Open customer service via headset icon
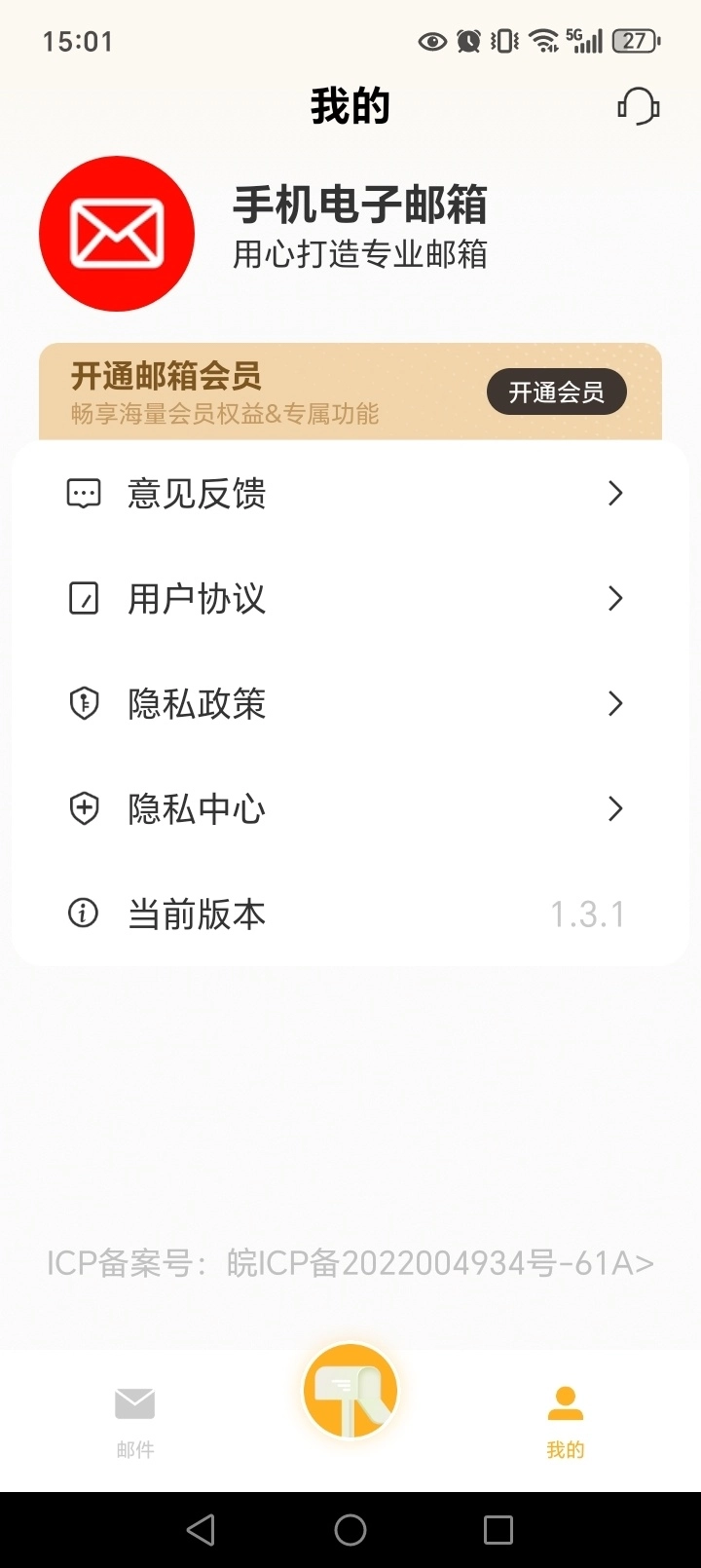This screenshot has width=701, height=1568. click(639, 105)
